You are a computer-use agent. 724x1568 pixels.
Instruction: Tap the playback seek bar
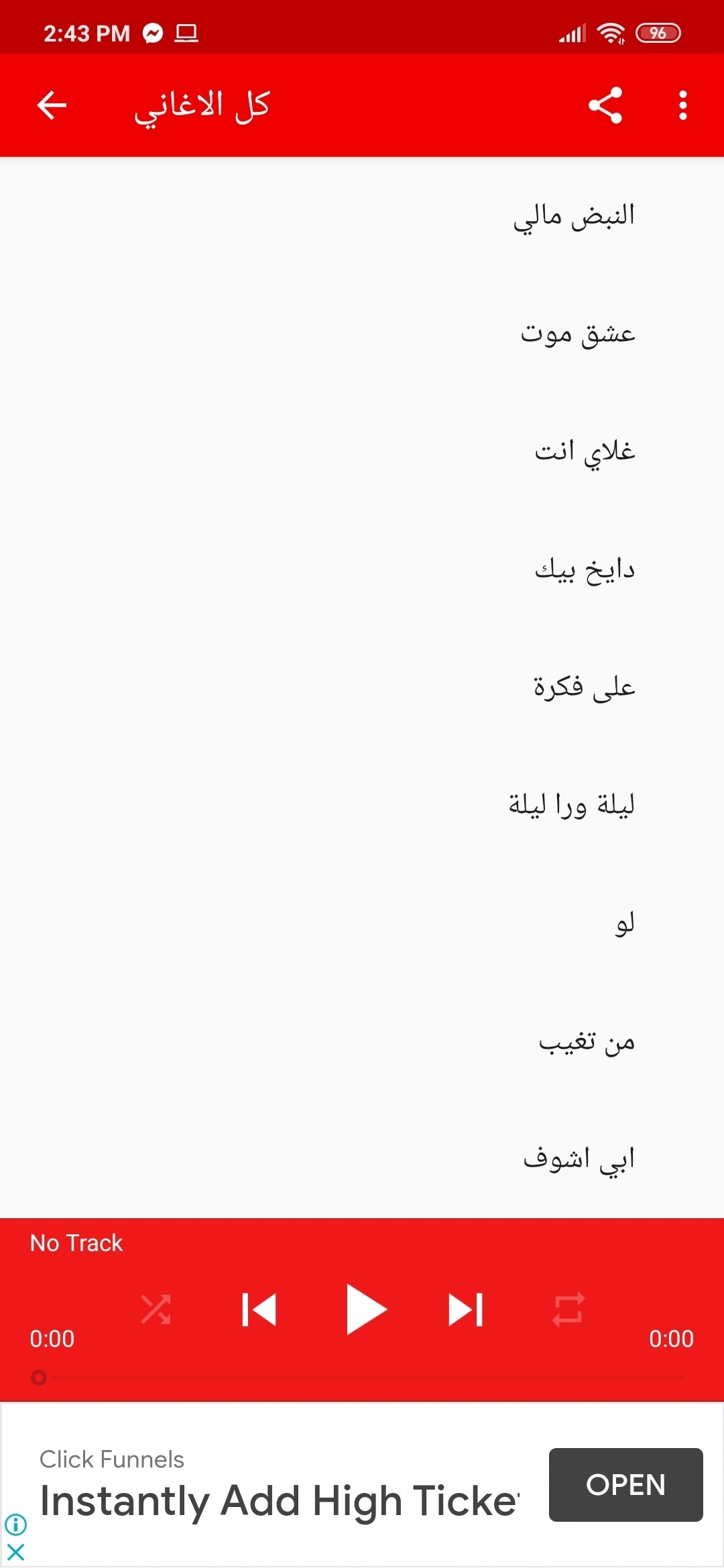tap(362, 1378)
